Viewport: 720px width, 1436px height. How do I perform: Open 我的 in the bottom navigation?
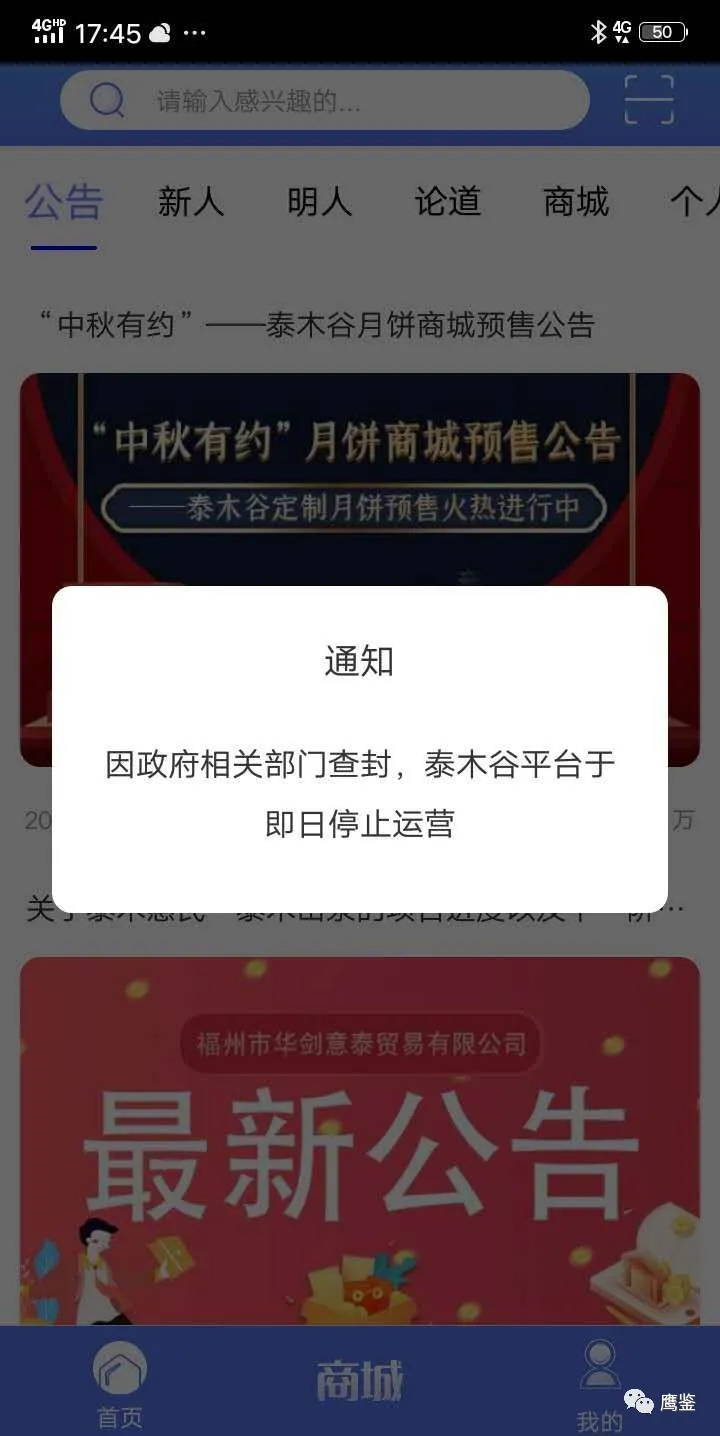click(600, 1385)
